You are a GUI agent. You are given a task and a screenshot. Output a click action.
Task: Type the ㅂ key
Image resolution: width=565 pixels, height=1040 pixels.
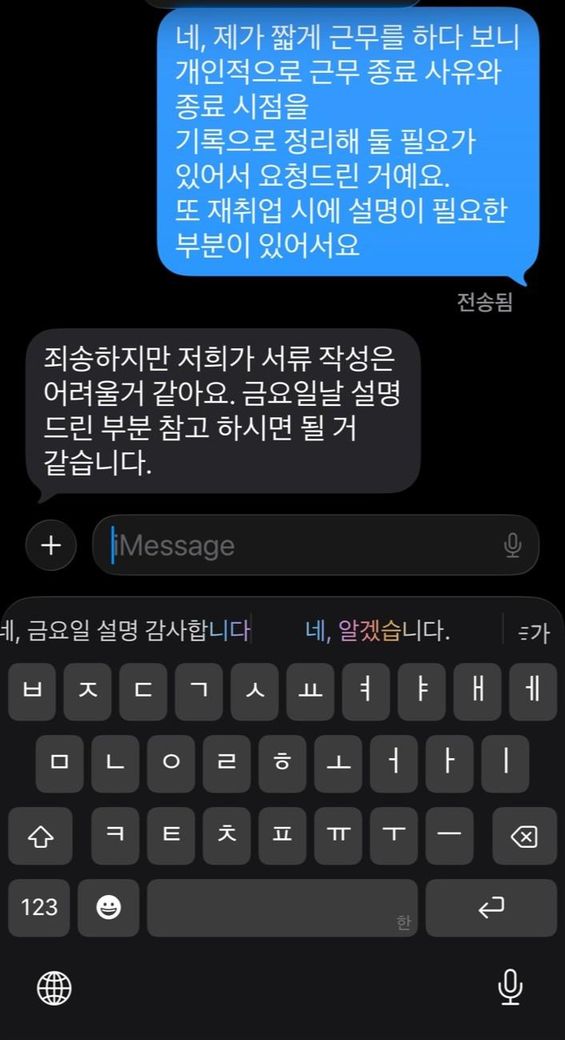coord(32,692)
